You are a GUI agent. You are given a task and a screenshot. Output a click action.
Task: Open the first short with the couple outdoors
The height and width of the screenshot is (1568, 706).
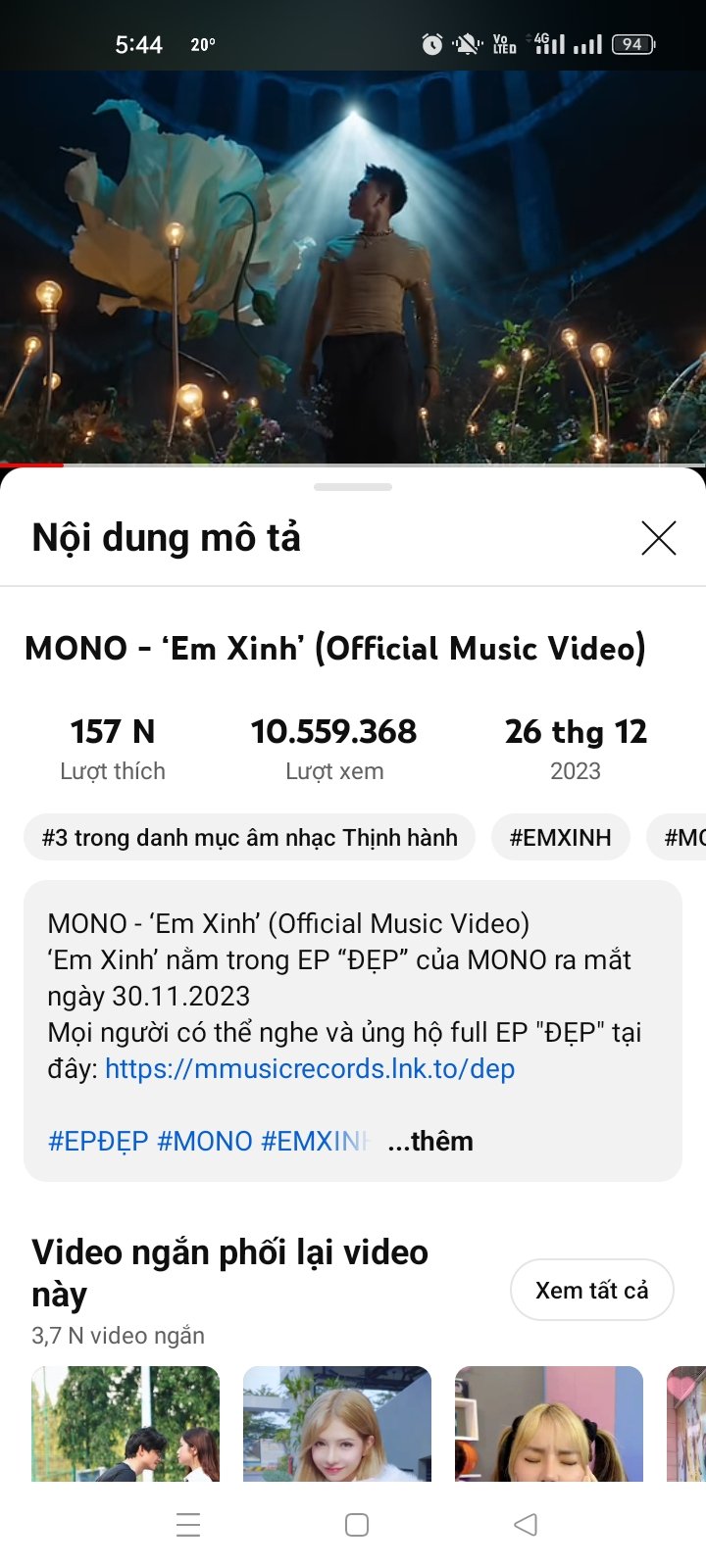tap(126, 1423)
